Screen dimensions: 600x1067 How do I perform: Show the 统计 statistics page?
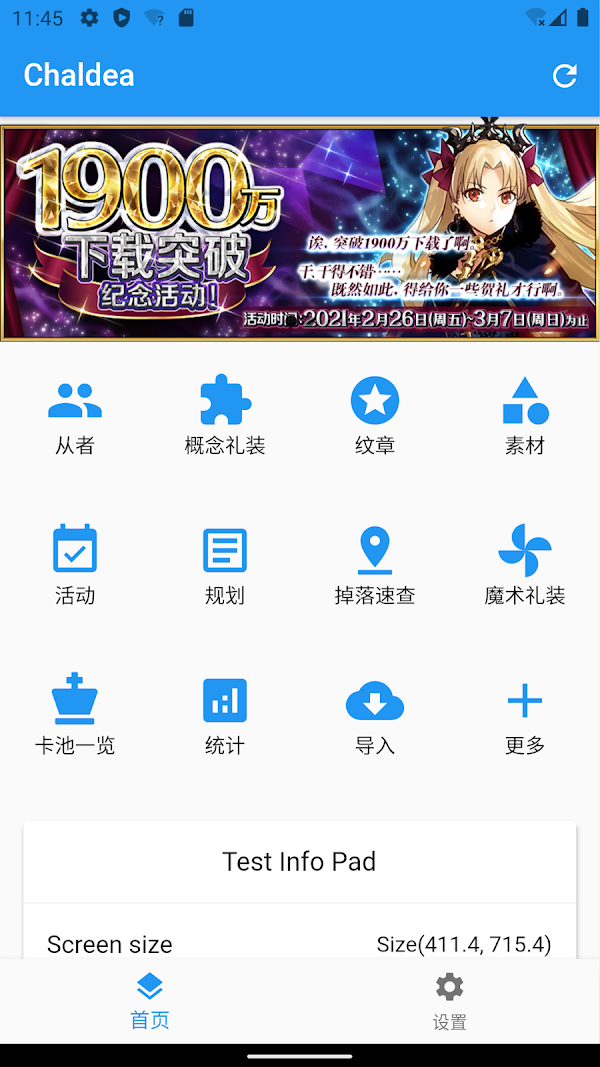click(225, 716)
